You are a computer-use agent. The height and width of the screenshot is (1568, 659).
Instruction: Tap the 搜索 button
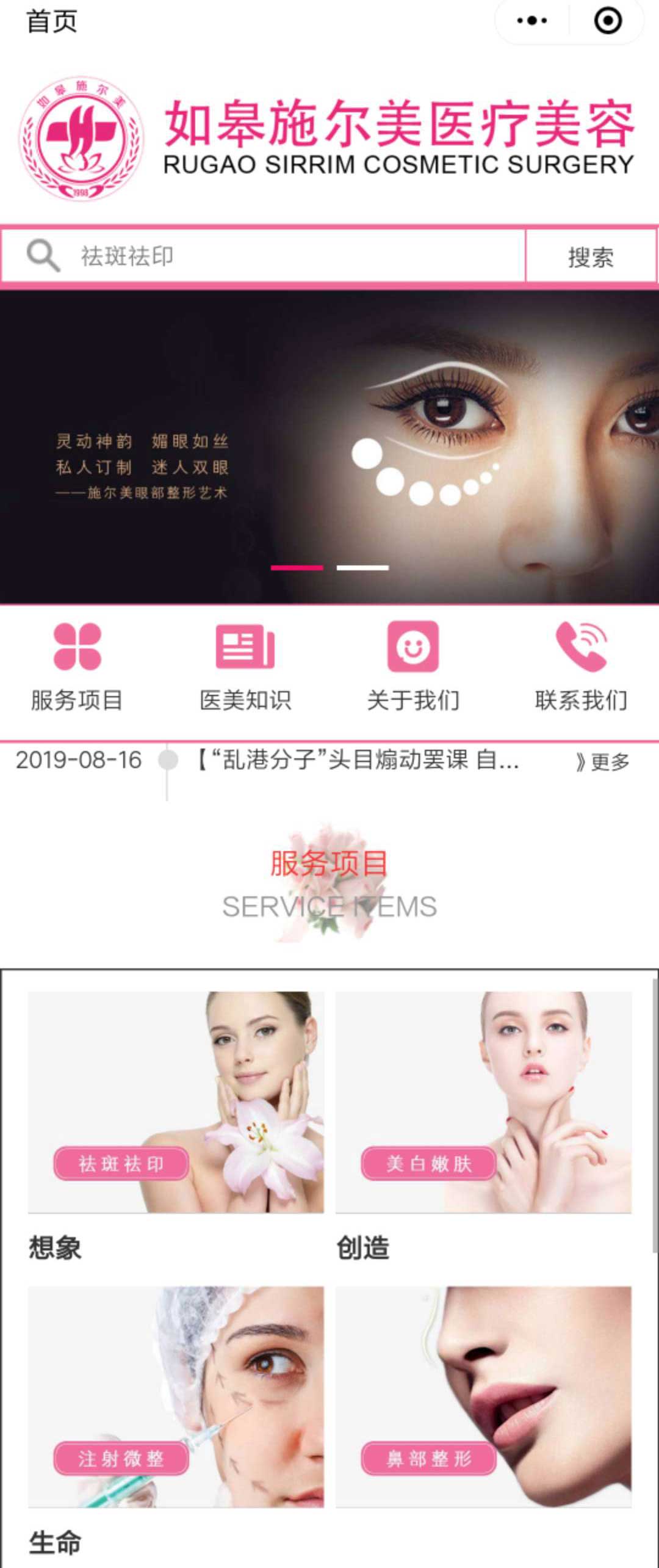pyautogui.click(x=590, y=256)
